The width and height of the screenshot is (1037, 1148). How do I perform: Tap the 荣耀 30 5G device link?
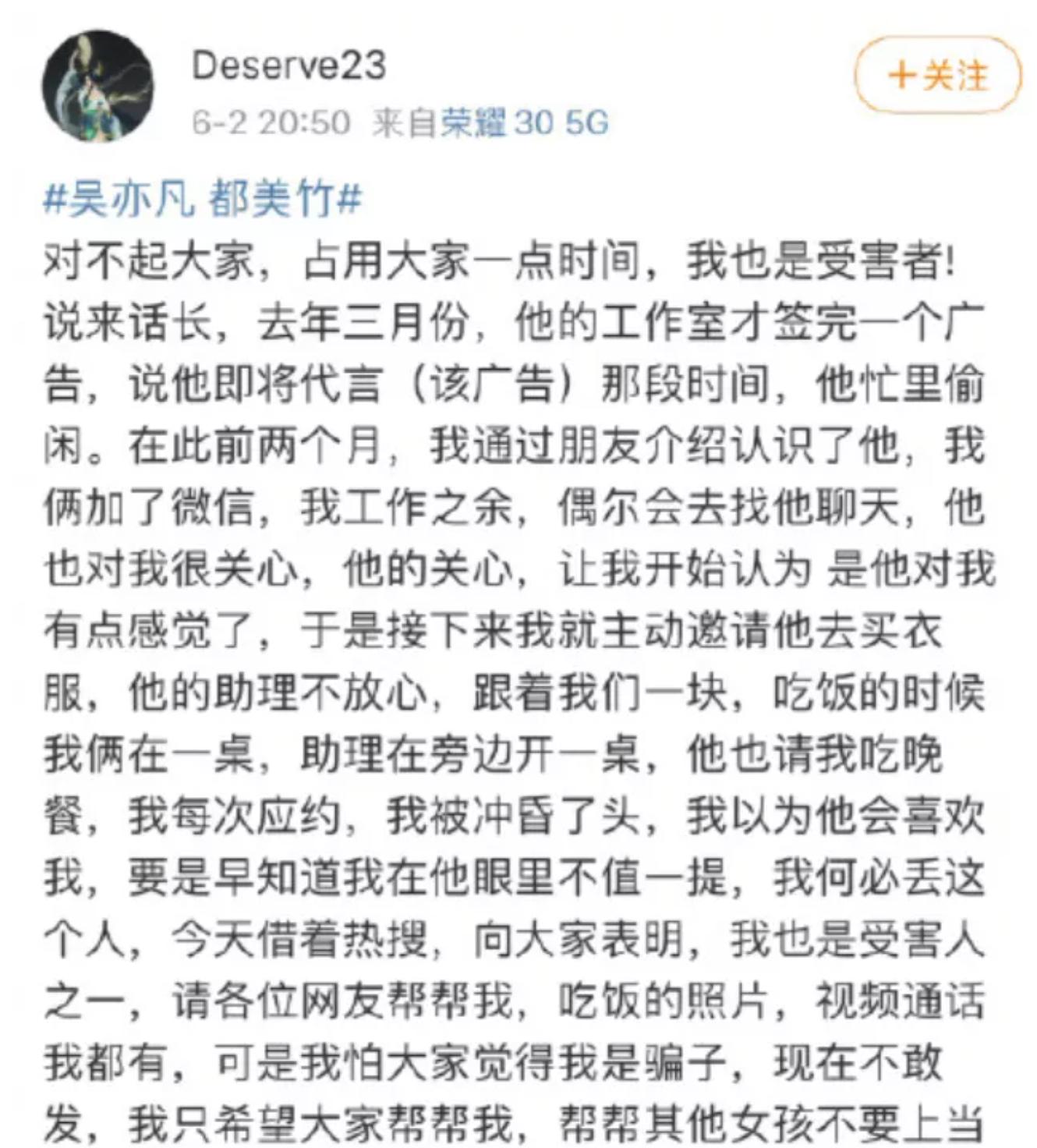(525, 122)
